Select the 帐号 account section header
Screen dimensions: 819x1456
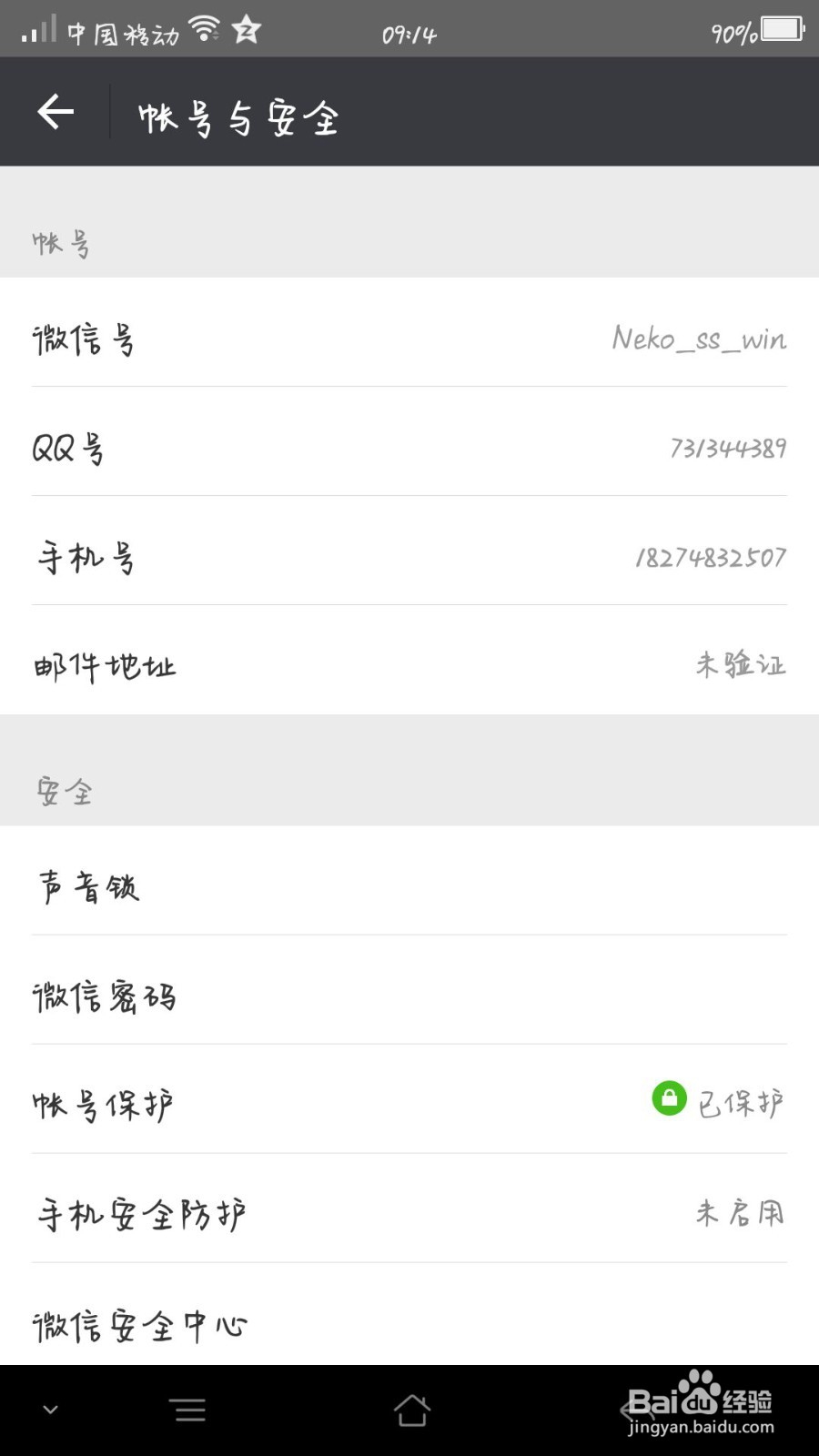point(62,241)
